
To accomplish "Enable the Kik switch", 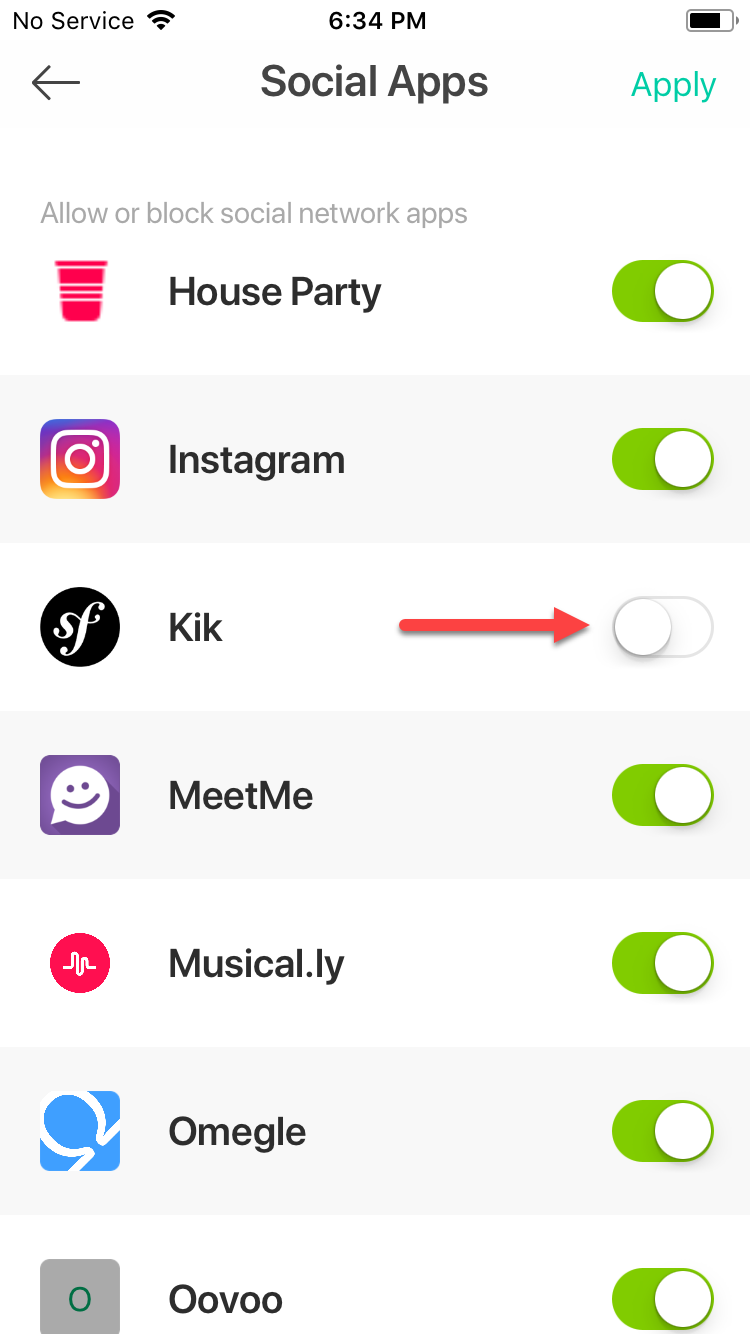I will tap(662, 628).
